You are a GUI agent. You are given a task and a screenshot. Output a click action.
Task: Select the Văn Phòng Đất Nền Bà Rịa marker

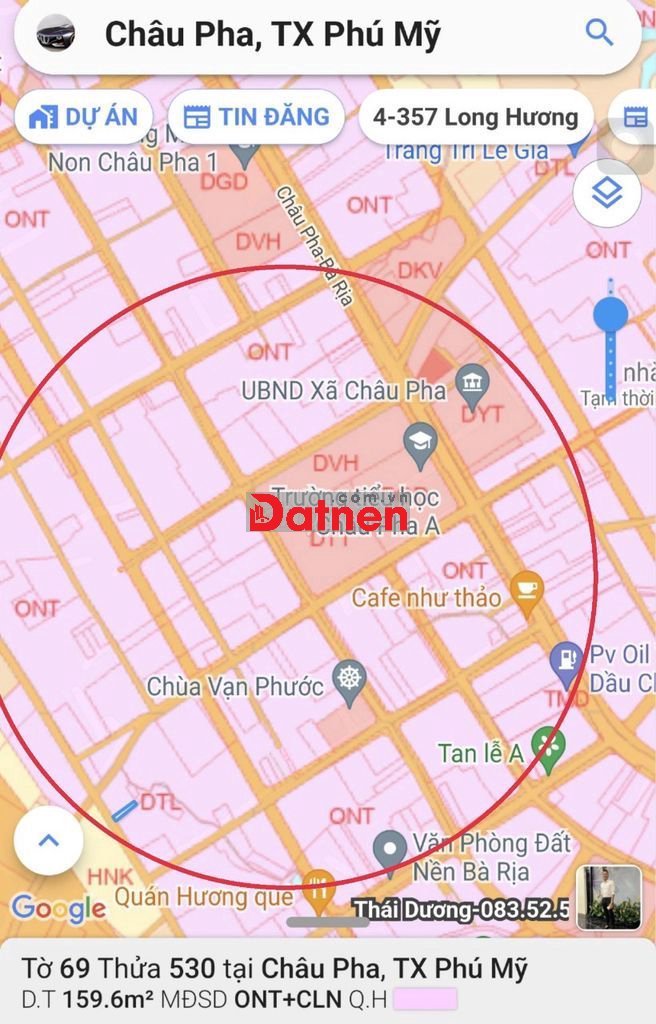coord(390,847)
